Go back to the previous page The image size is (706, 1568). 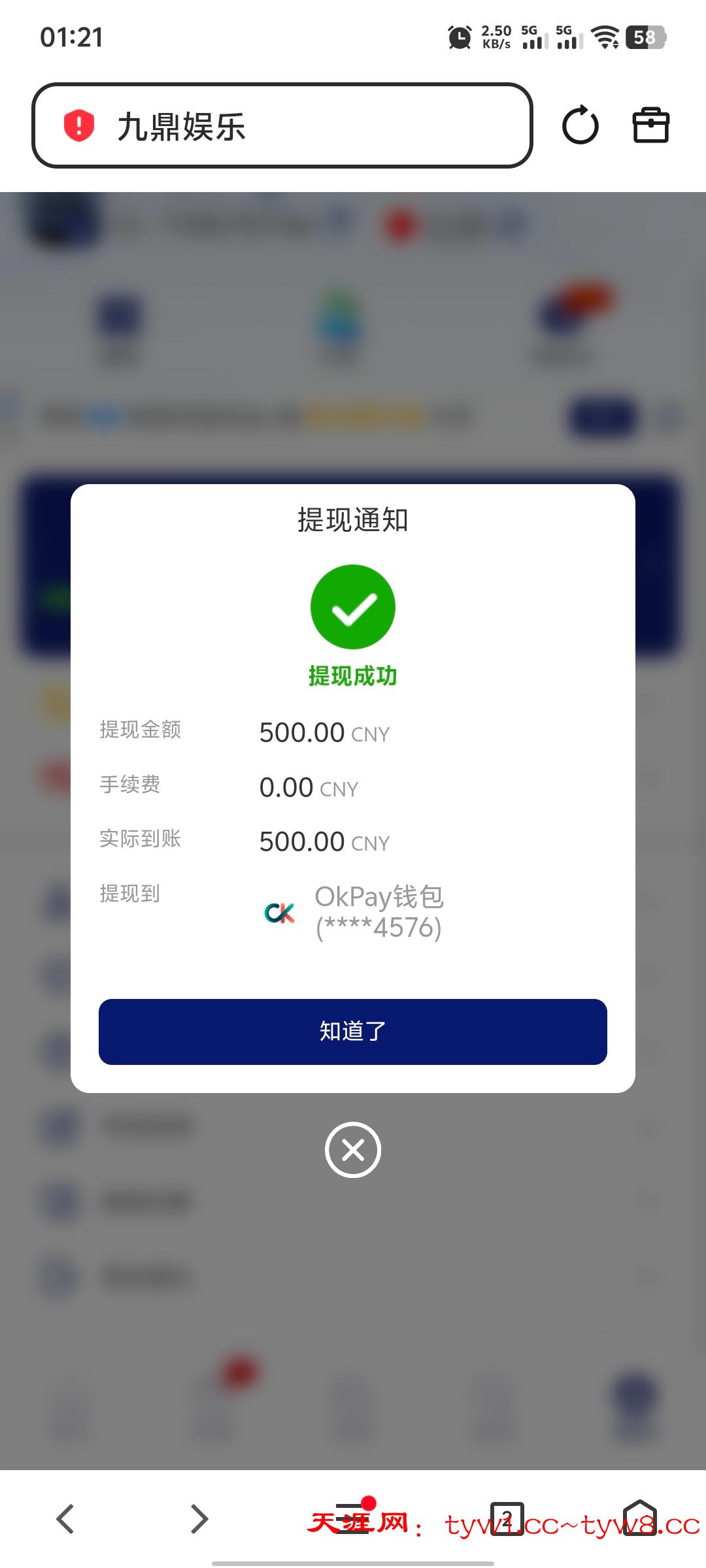(x=65, y=1518)
